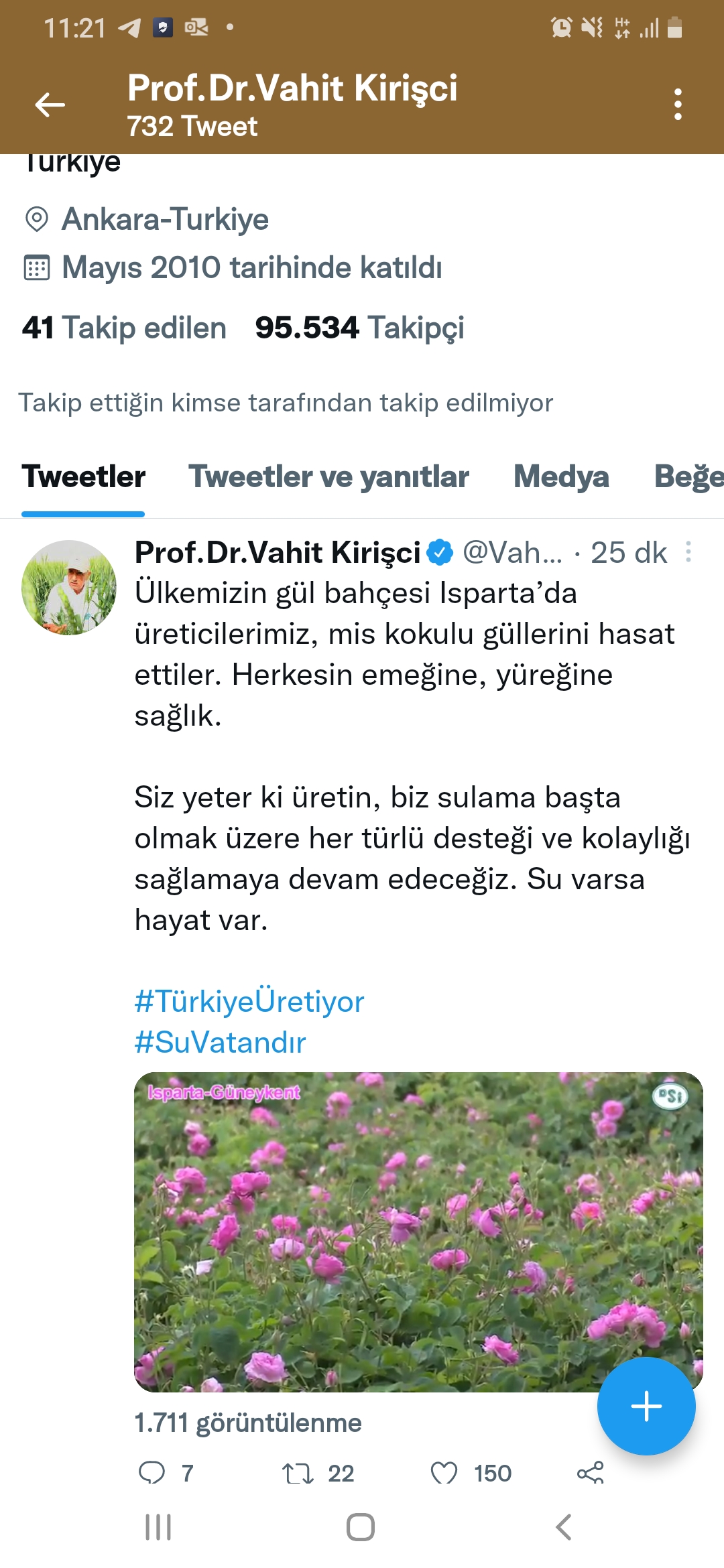Reply to the tweet with 7 comments
Viewport: 724px width, 1568px height.
point(166,1473)
